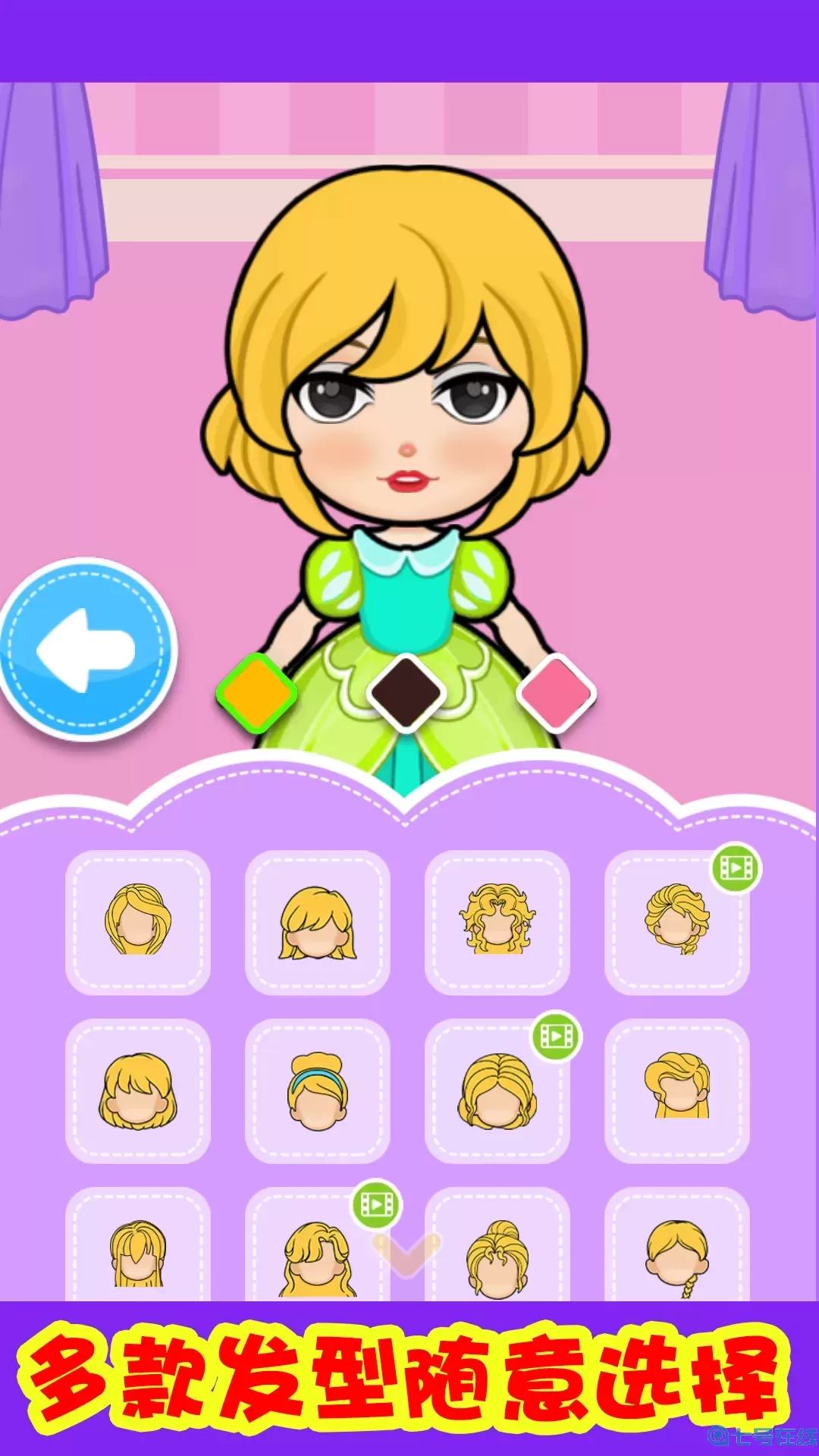This screenshot has width=819, height=1456.
Task: Tap the blue back arrow button
Action: tap(87, 650)
